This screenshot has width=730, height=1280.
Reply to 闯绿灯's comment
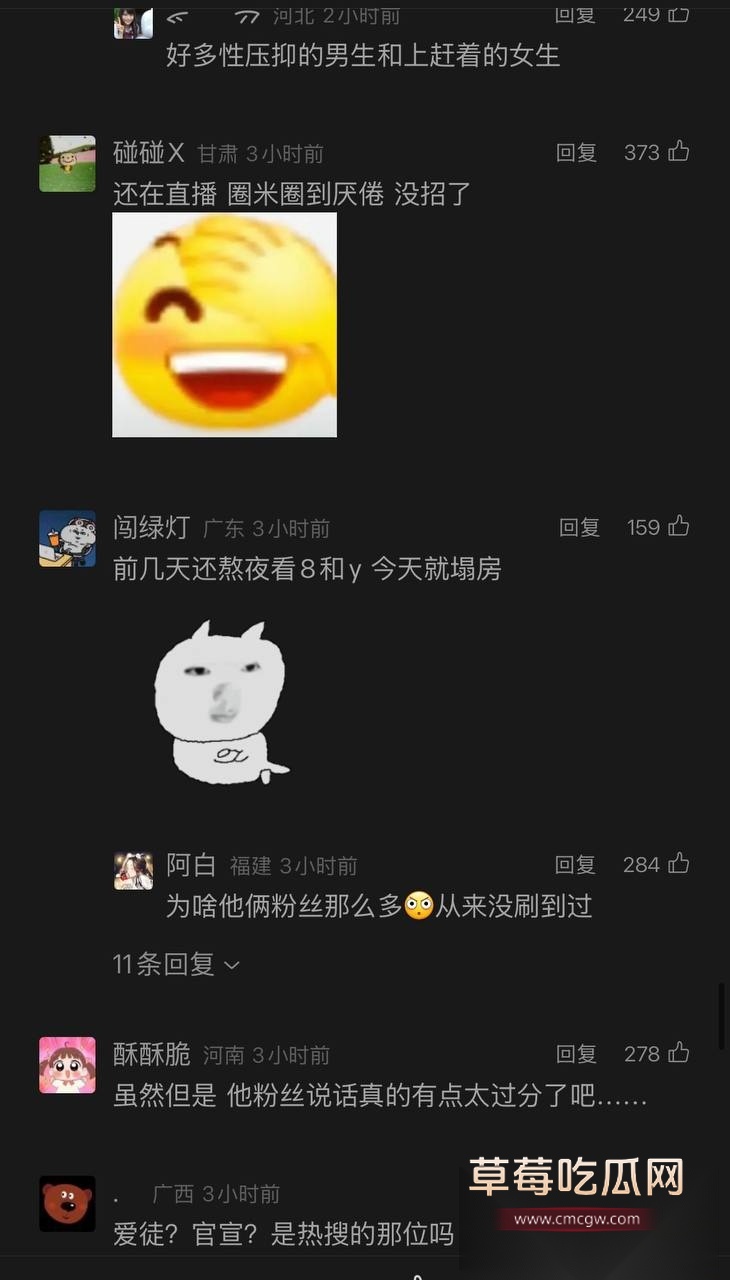click(x=579, y=527)
